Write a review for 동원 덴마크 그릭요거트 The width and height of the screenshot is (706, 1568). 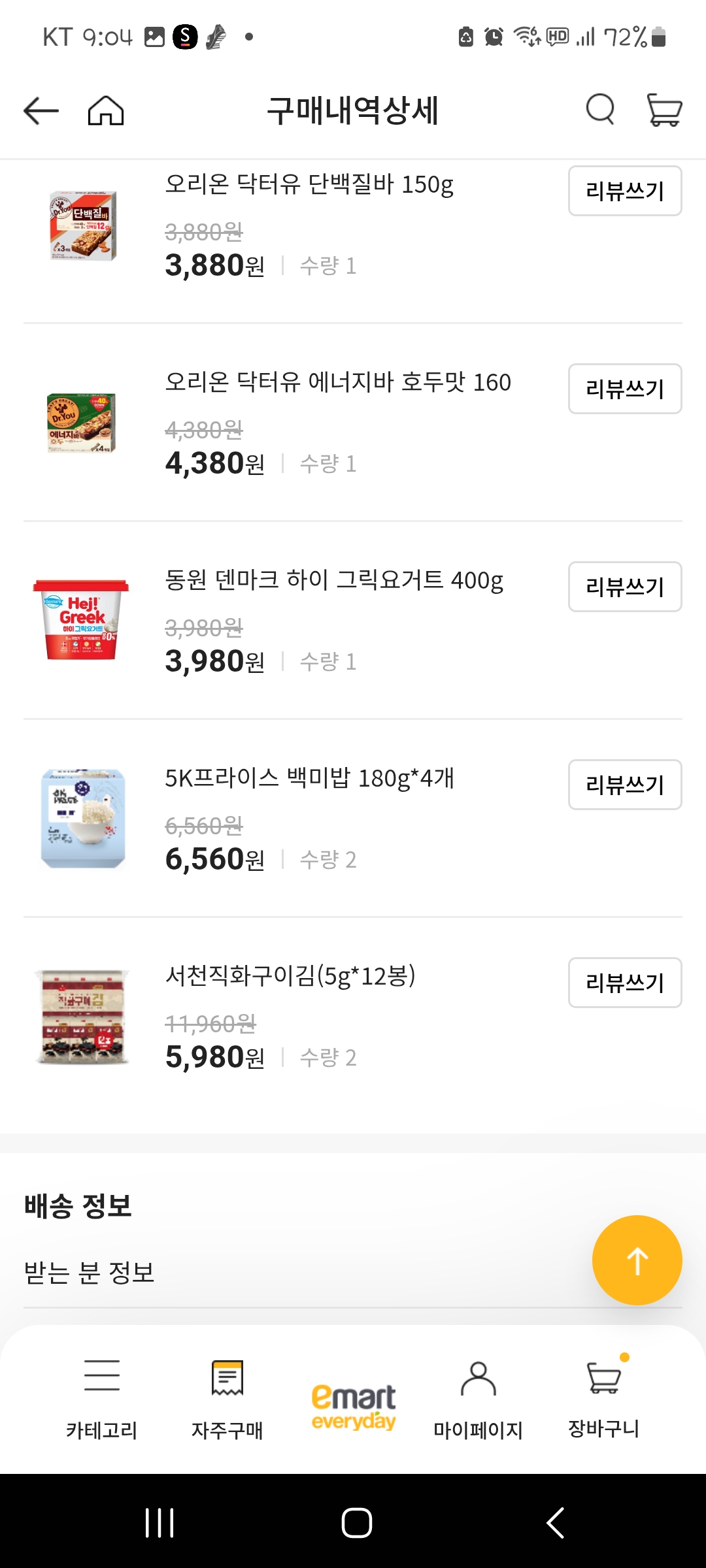pyautogui.click(x=624, y=587)
